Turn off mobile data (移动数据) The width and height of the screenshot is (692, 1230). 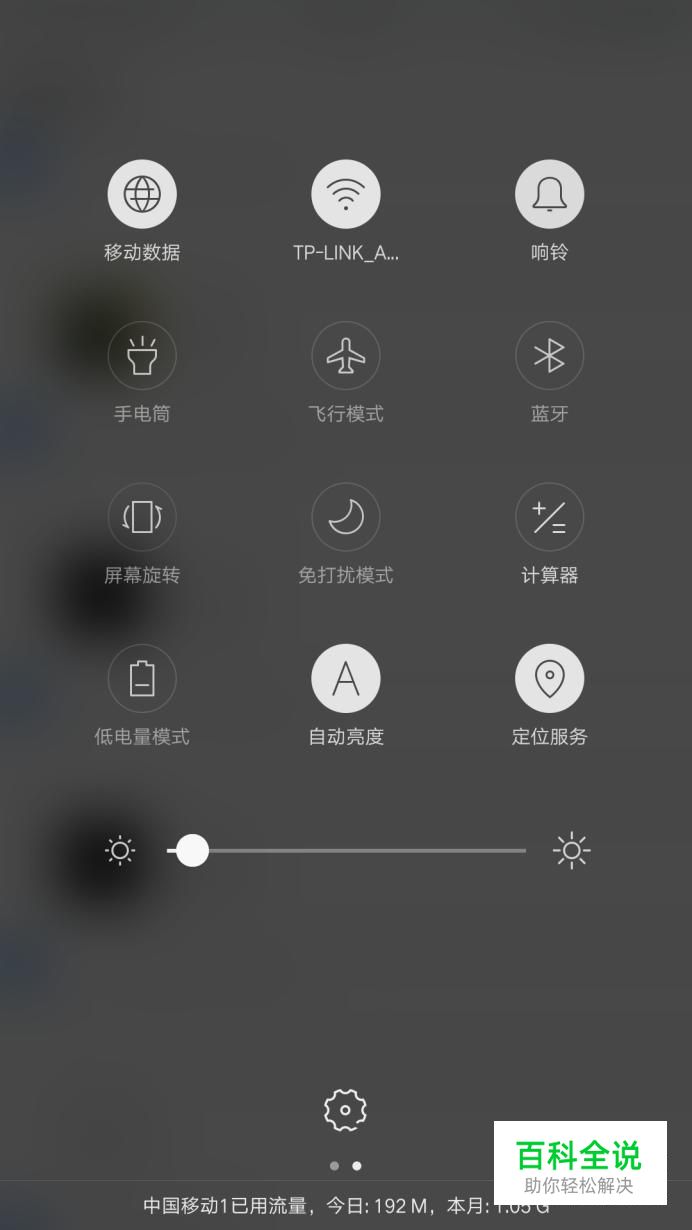[x=142, y=194]
